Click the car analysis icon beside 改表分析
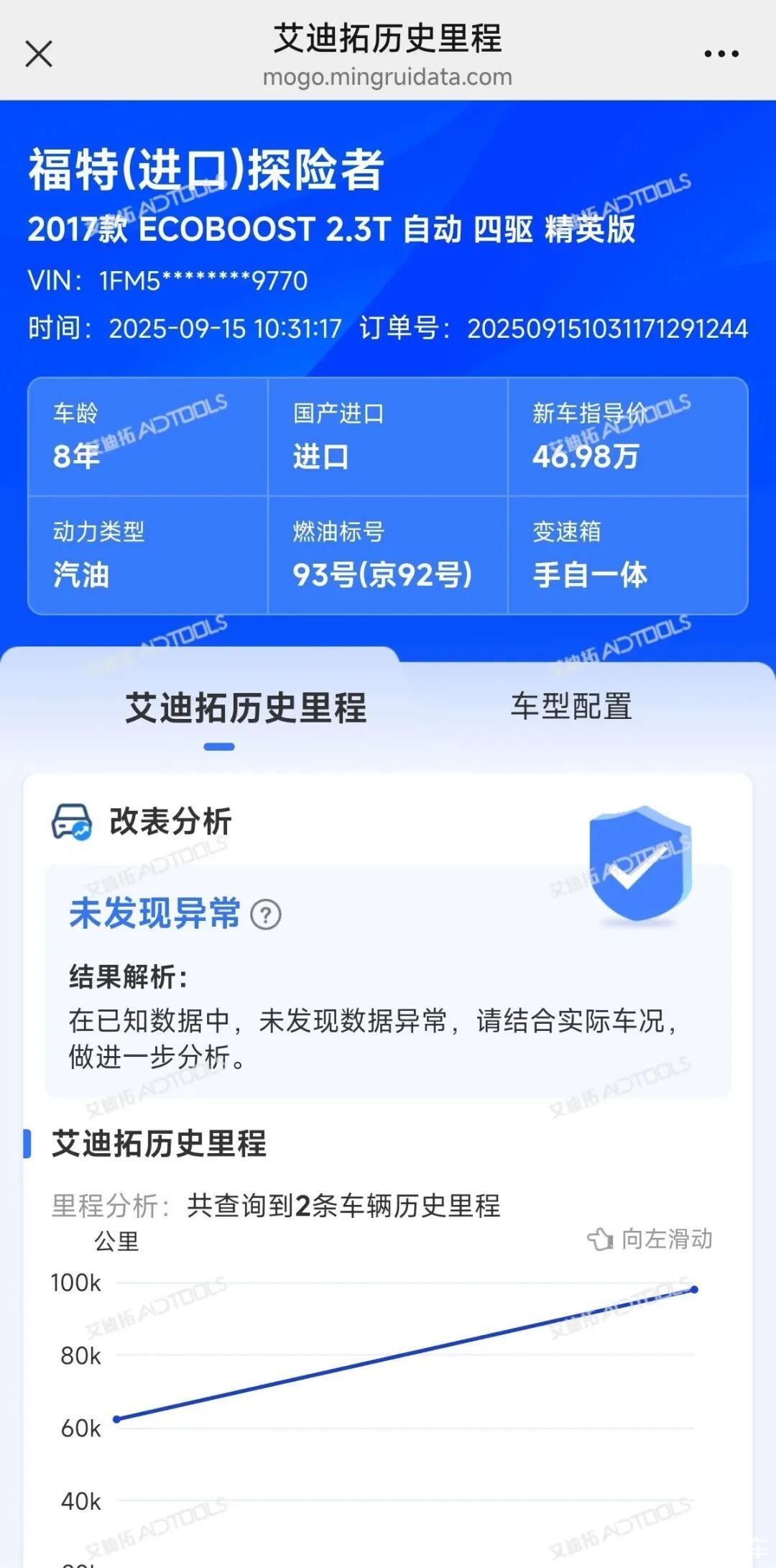This screenshot has width=776, height=1568. coord(73,822)
